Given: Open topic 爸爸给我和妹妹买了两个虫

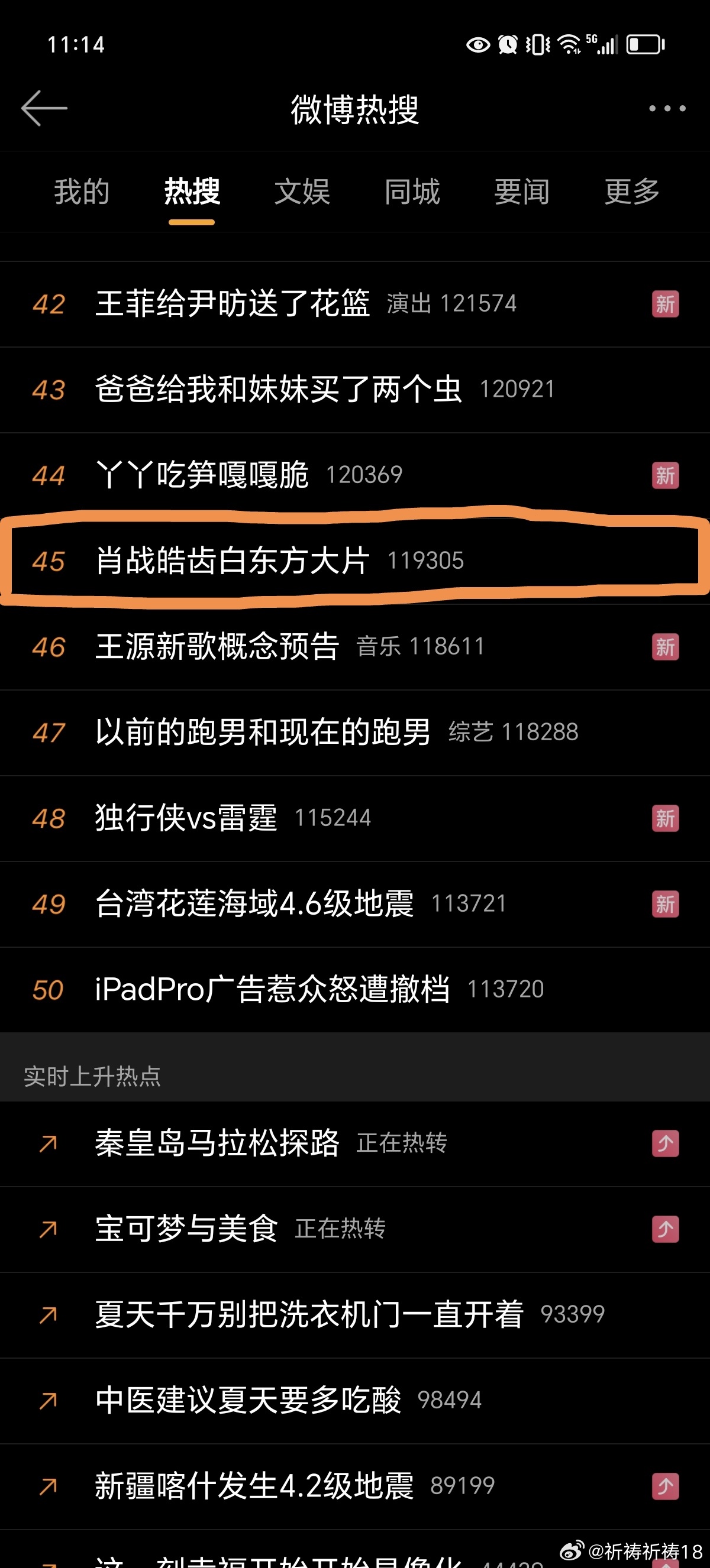Looking at the screenshot, I should click(278, 390).
